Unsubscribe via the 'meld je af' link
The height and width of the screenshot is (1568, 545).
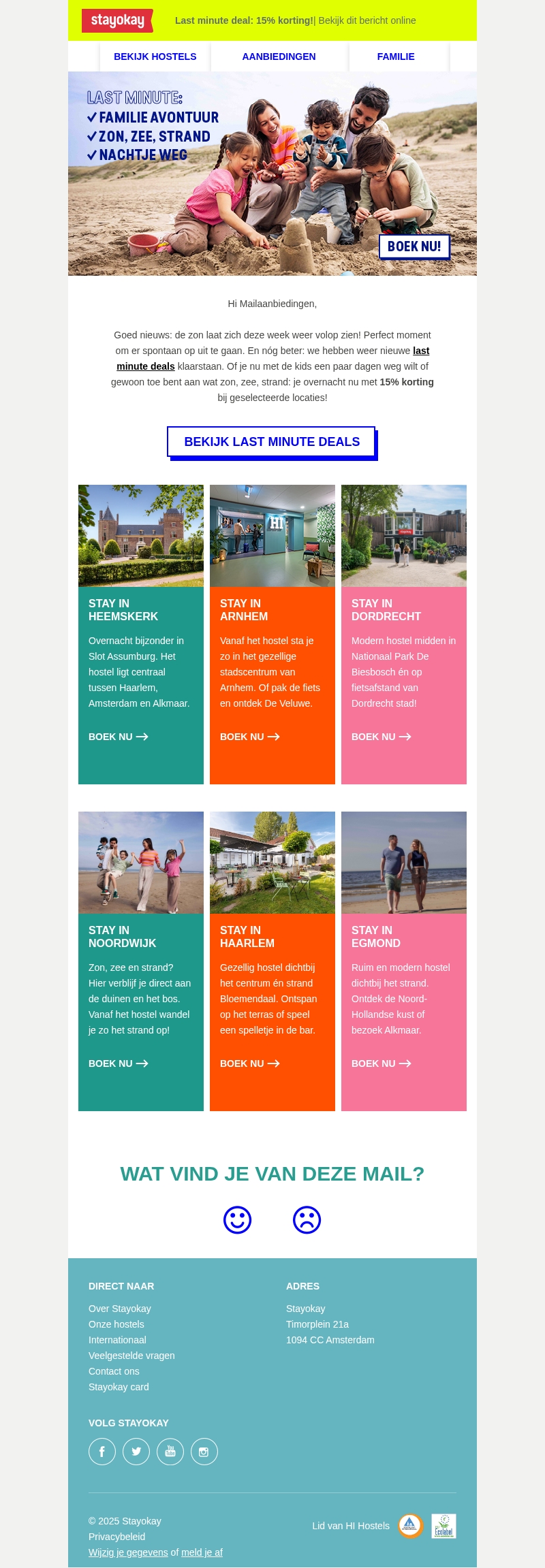202,1552
